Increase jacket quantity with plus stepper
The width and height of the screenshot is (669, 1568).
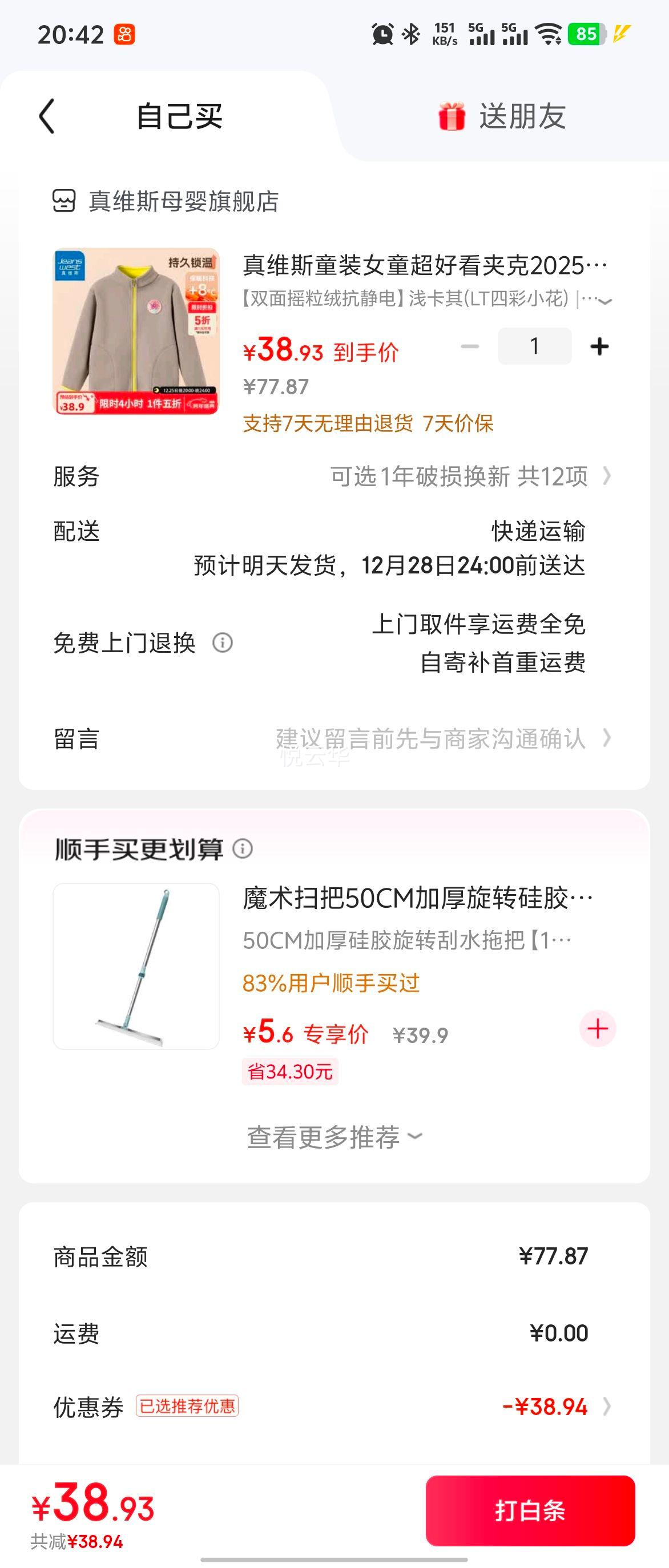coord(599,345)
